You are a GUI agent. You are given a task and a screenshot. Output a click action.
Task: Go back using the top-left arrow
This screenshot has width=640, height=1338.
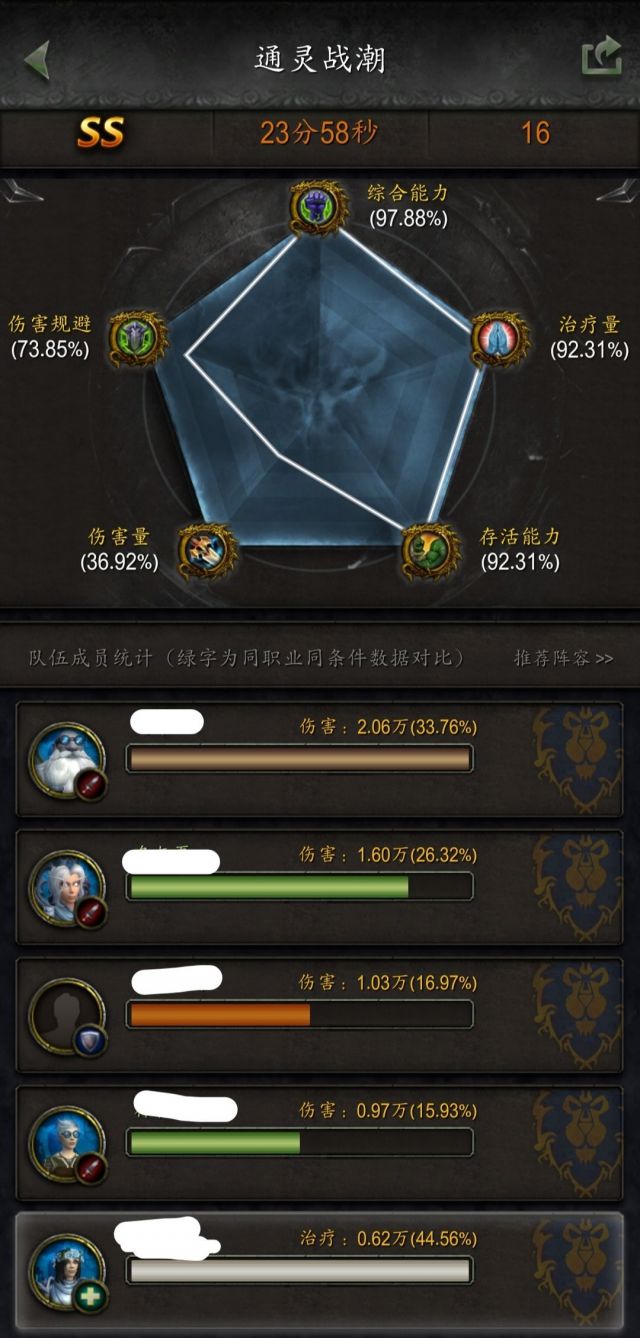pos(37,59)
